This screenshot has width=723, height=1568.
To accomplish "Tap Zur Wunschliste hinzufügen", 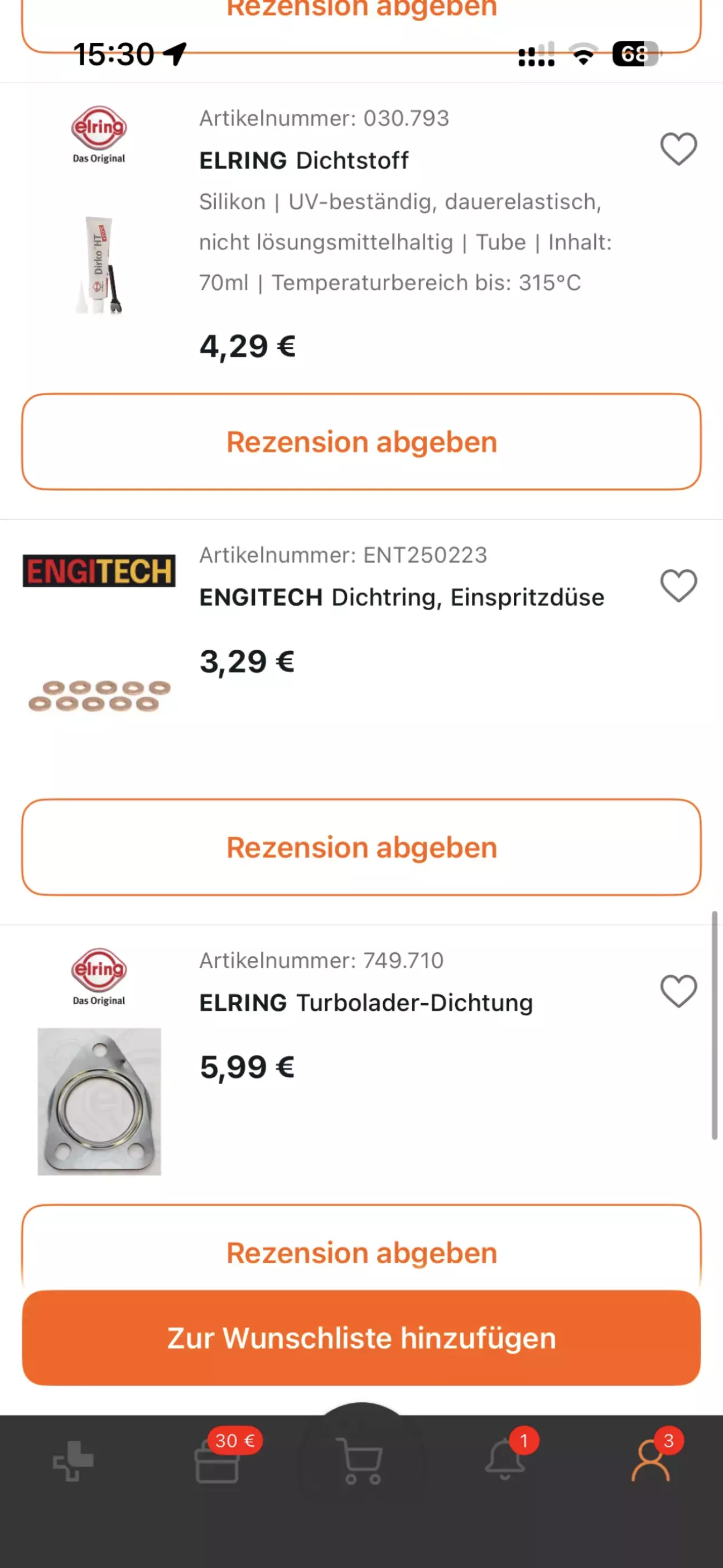I will (x=361, y=1338).
